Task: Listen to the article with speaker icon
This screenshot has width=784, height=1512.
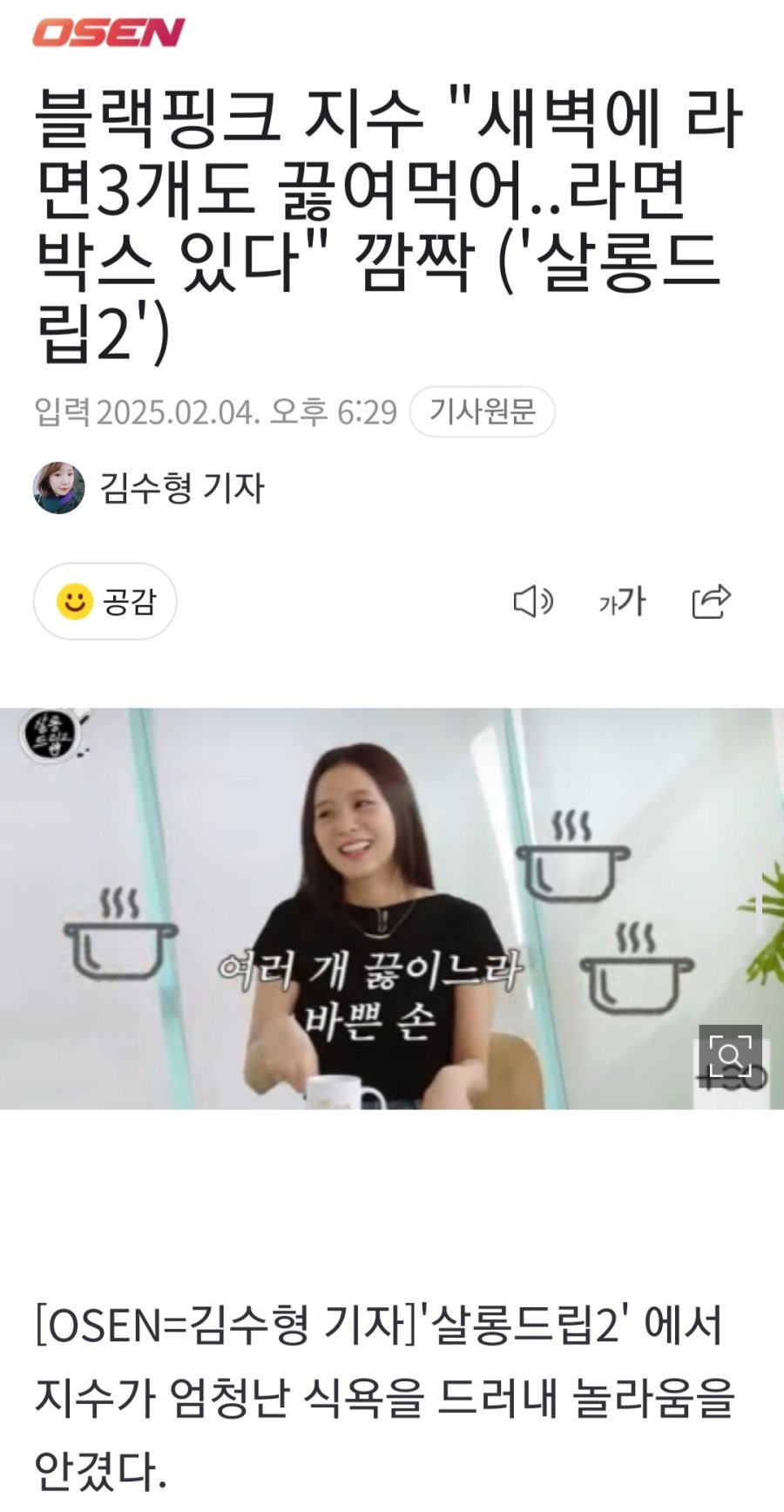Action: click(x=533, y=601)
